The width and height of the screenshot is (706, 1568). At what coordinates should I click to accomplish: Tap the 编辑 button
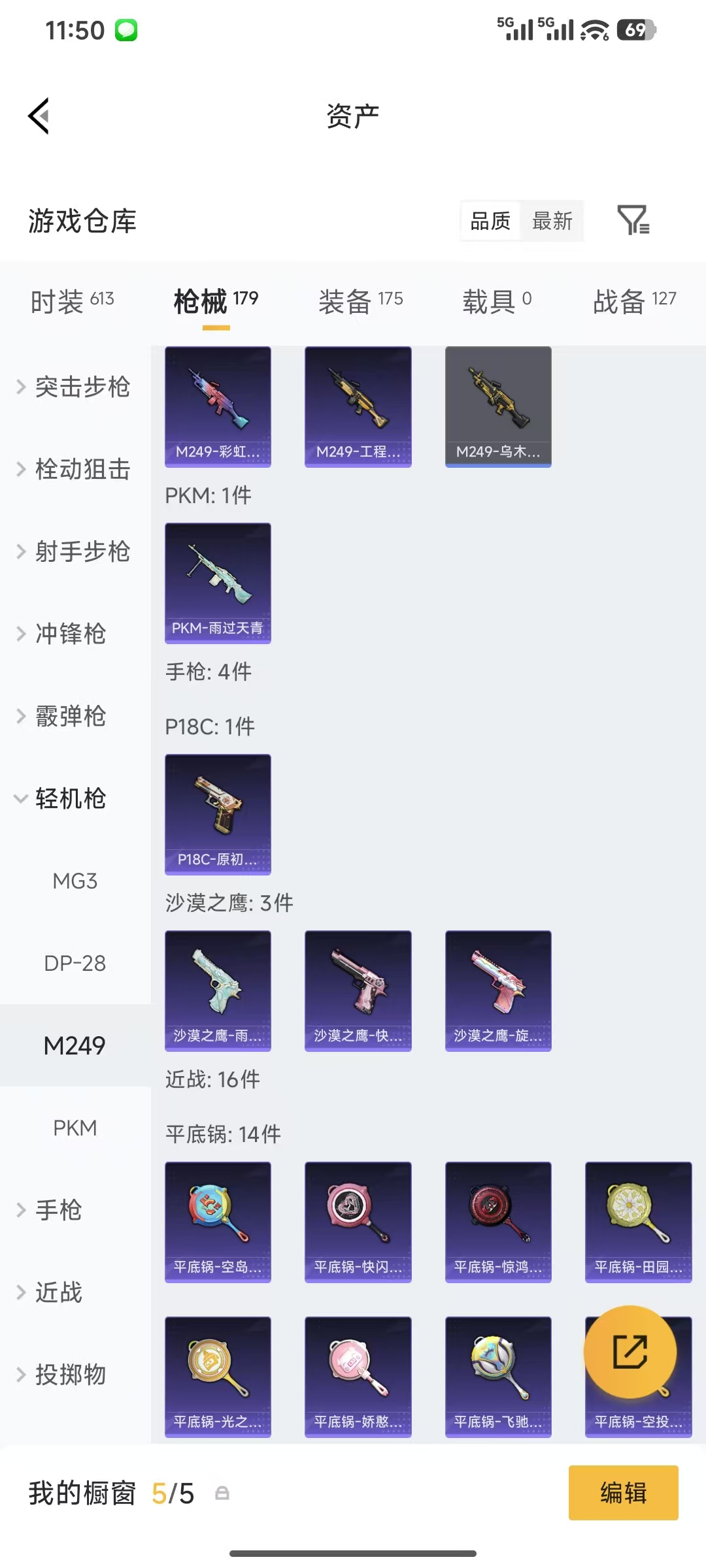(622, 1493)
